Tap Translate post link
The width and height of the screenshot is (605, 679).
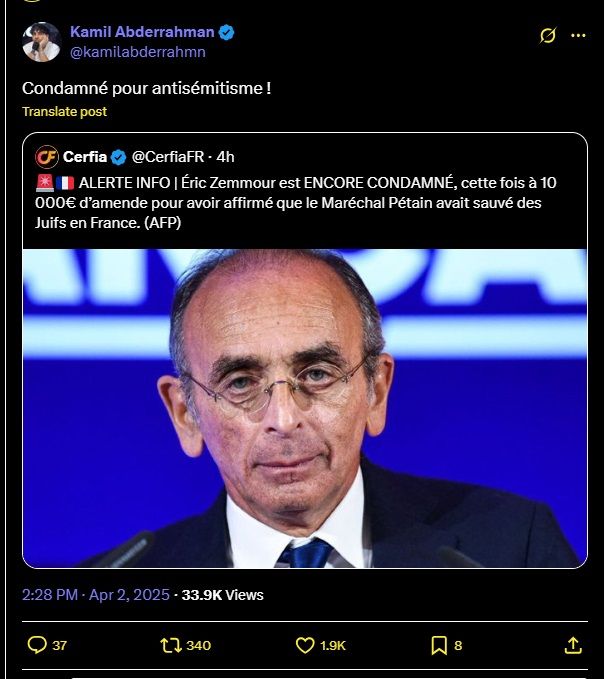tap(64, 112)
